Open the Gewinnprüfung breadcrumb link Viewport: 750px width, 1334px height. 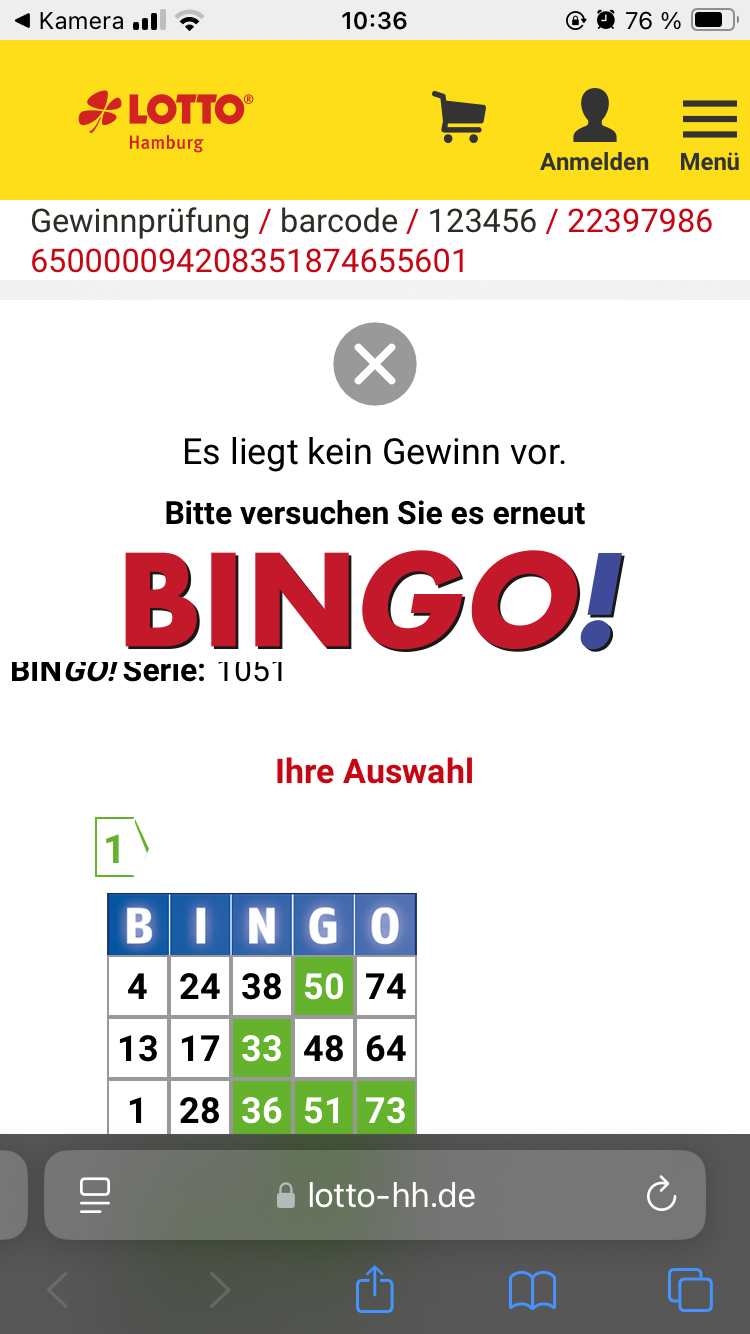point(140,221)
